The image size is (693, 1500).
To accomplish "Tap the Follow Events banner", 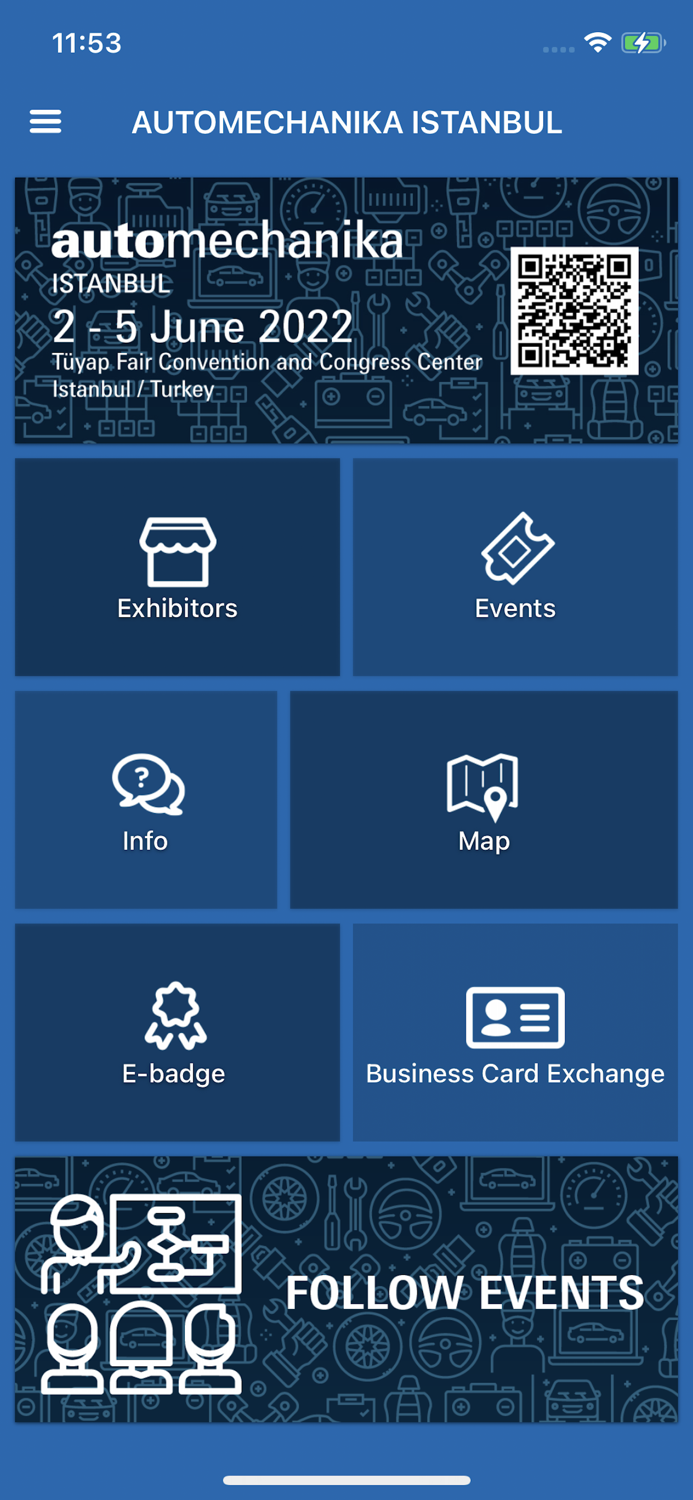I will click(x=346, y=1289).
